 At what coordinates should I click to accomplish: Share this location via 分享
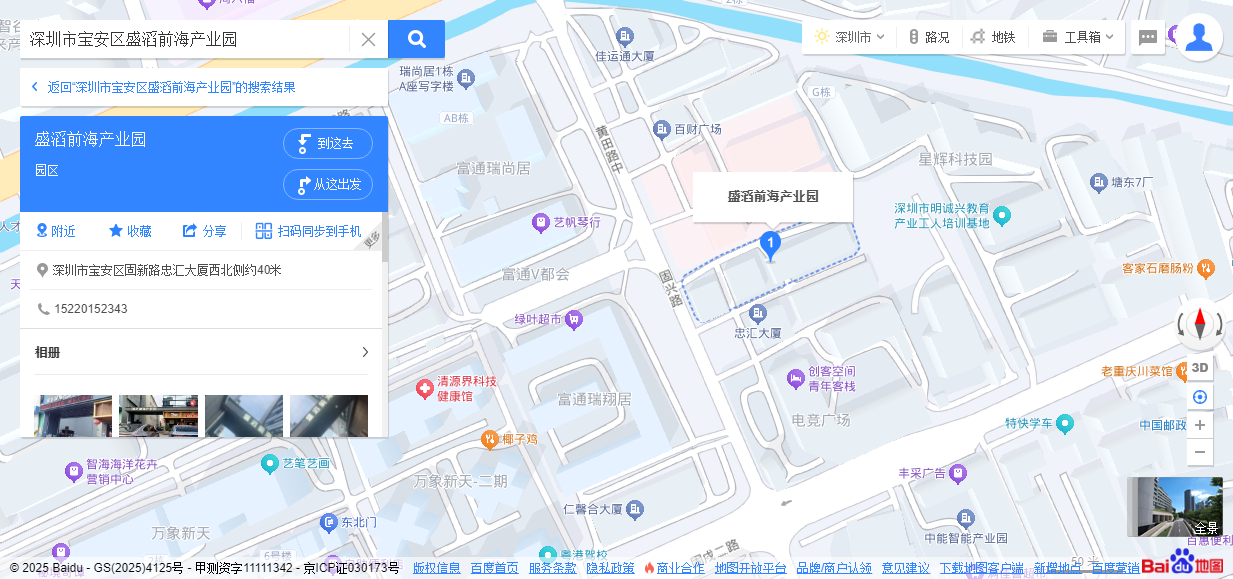[x=204, y=231]
